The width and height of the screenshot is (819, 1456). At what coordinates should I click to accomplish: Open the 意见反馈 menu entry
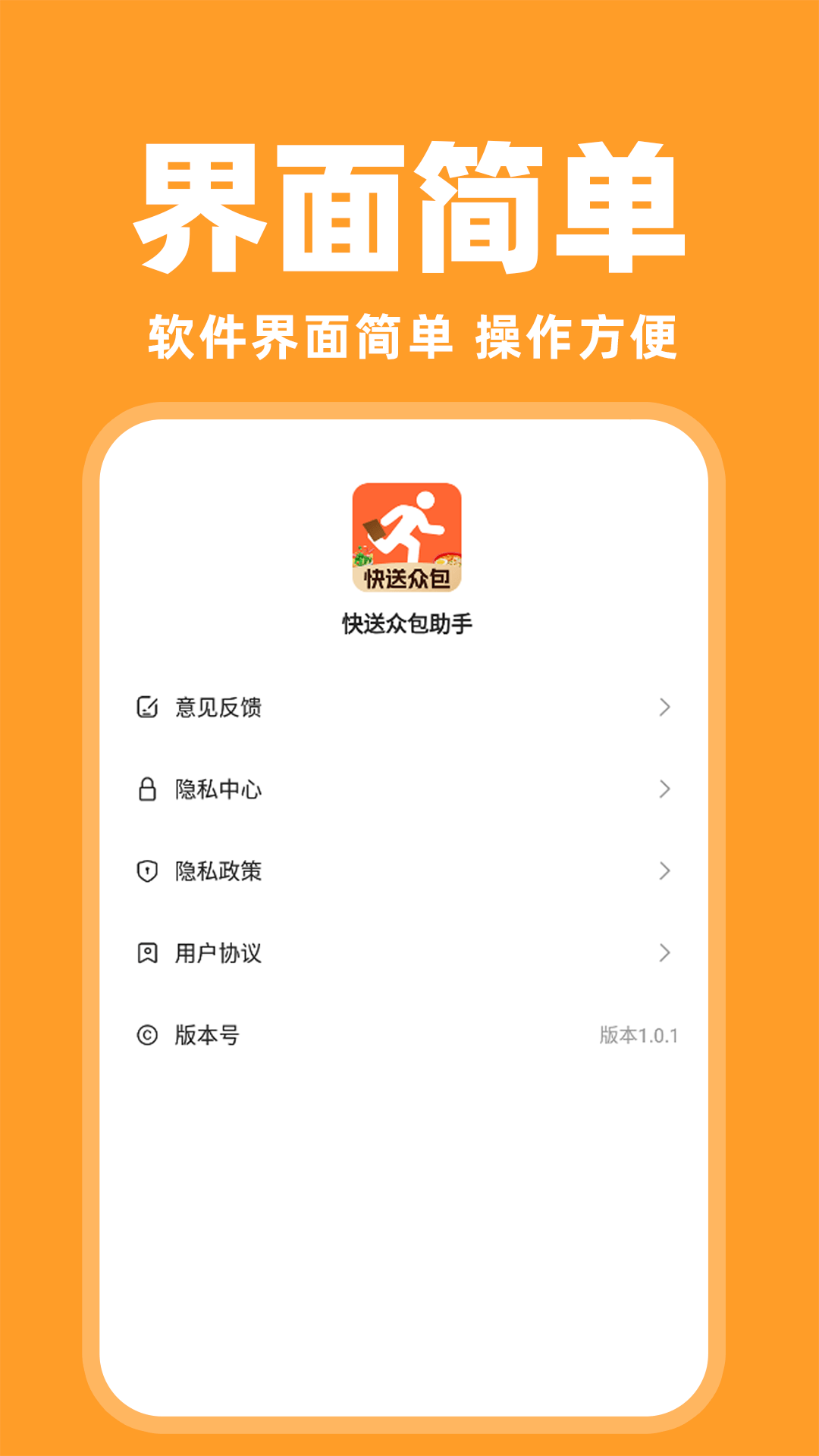(x=220, y=707)
